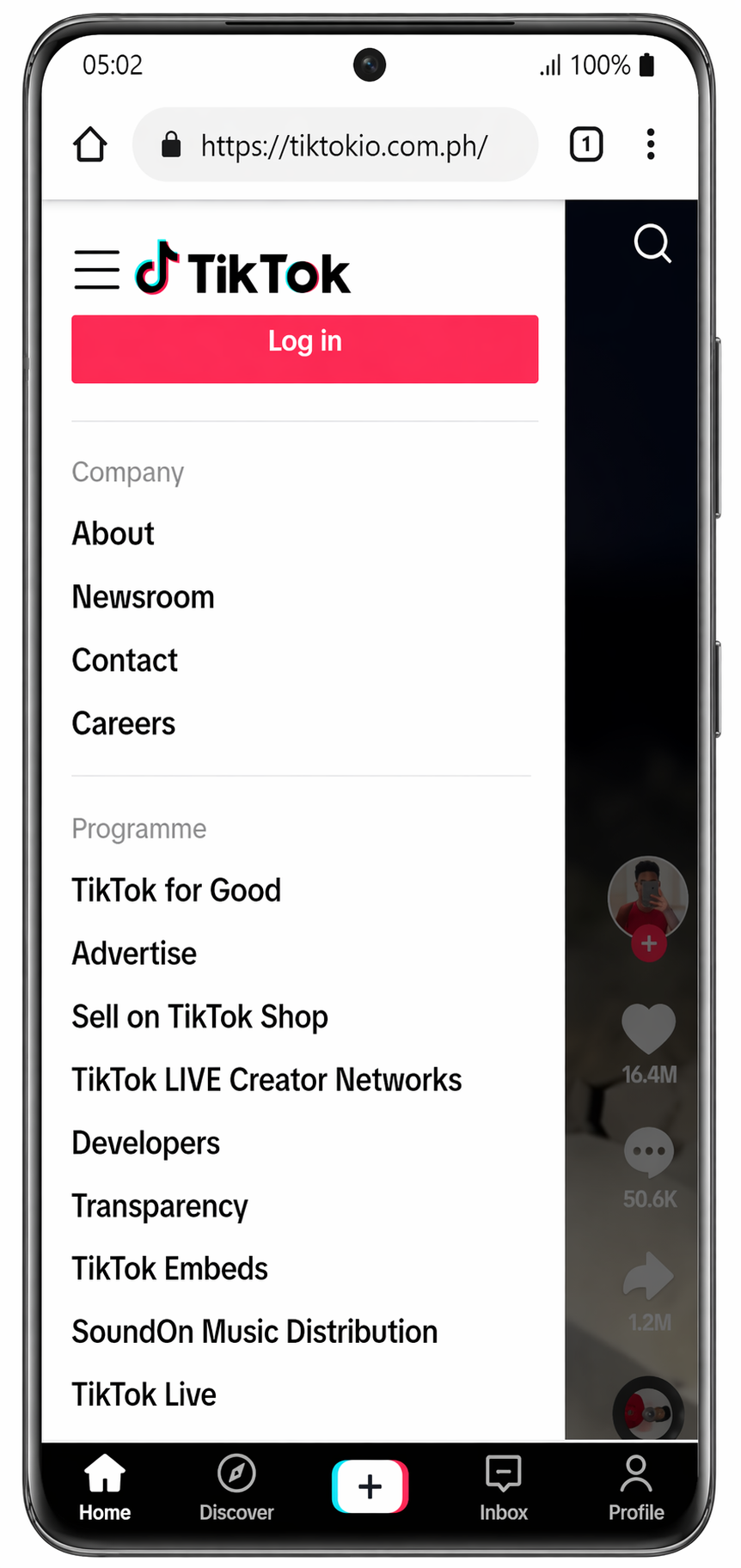Like the video with the heart icon
741x1568 pixels.
648,1030
